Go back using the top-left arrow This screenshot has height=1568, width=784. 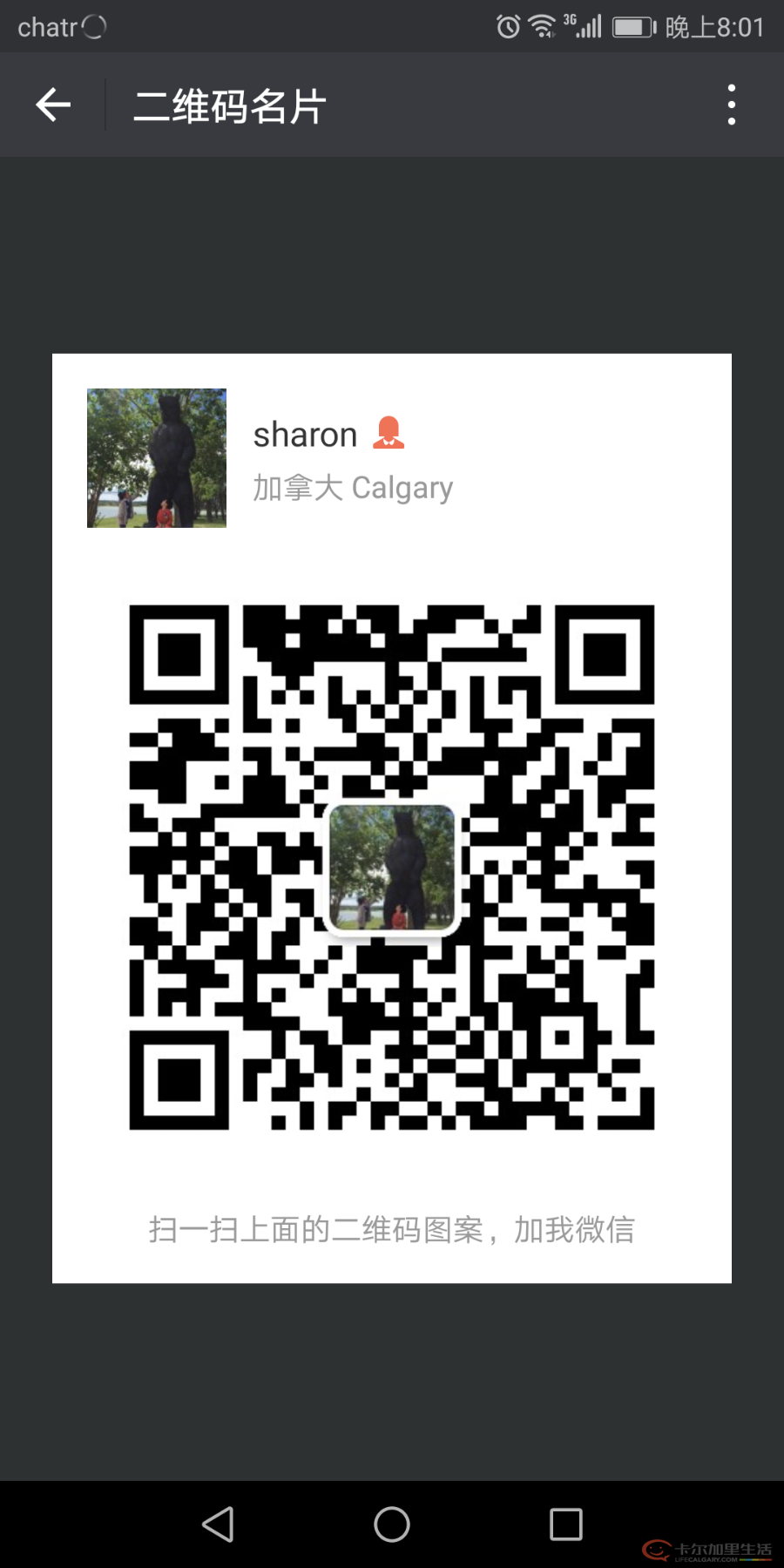click(x=53, y=105)
